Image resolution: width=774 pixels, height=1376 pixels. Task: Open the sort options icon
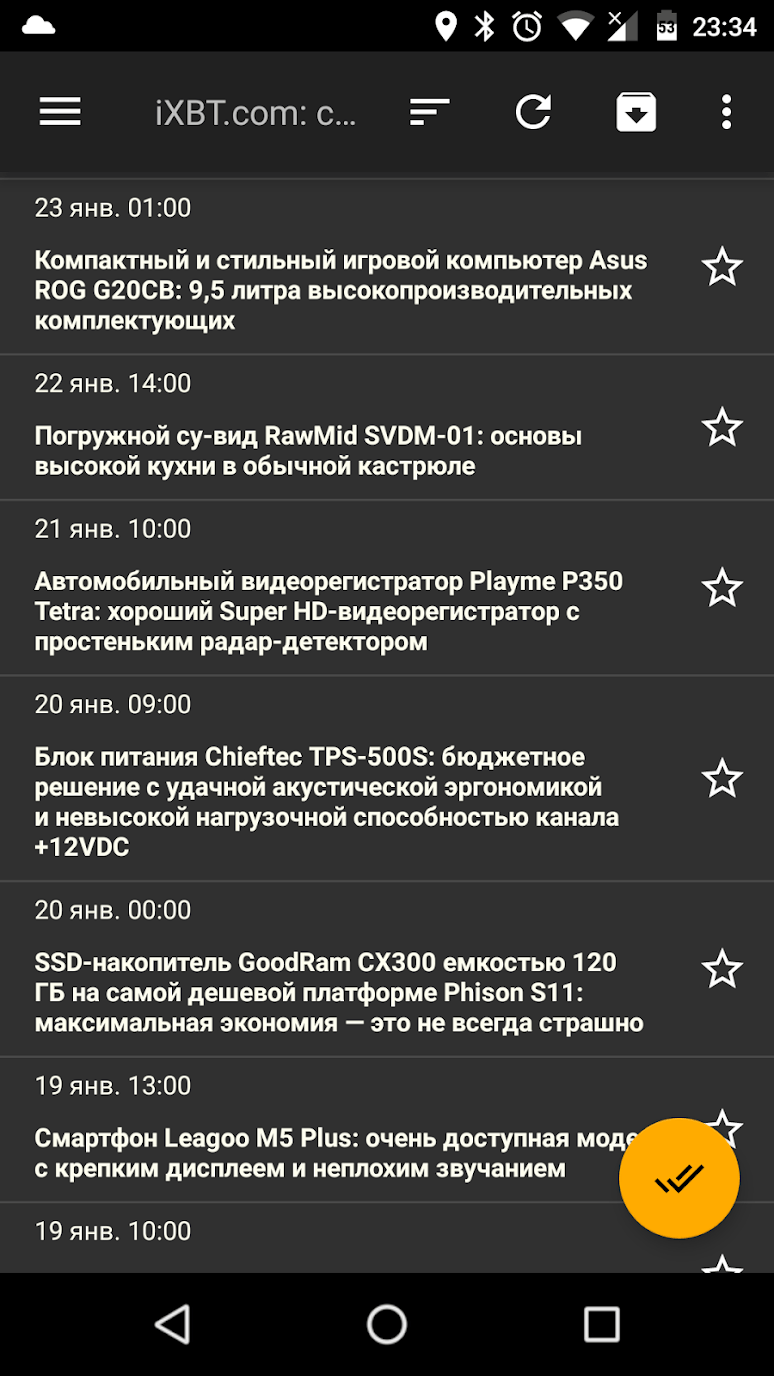(x=429, y=112)
